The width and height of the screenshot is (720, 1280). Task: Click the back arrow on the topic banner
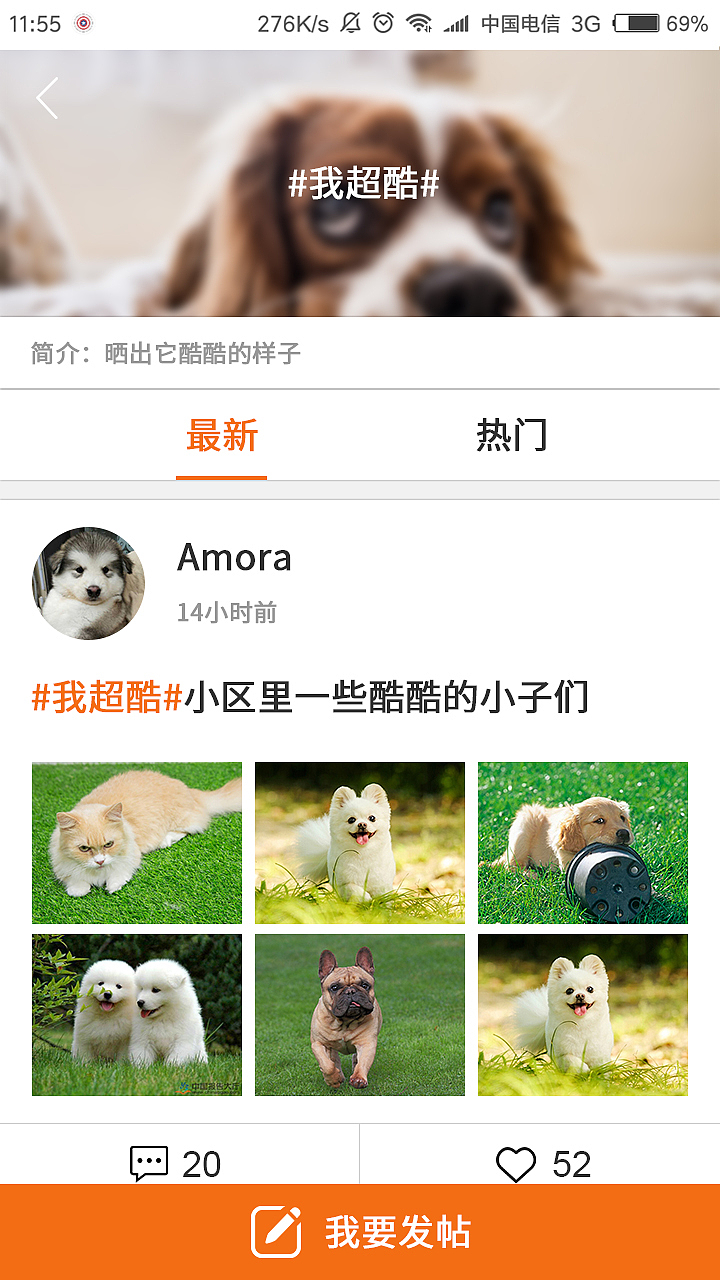coord(46,98)
